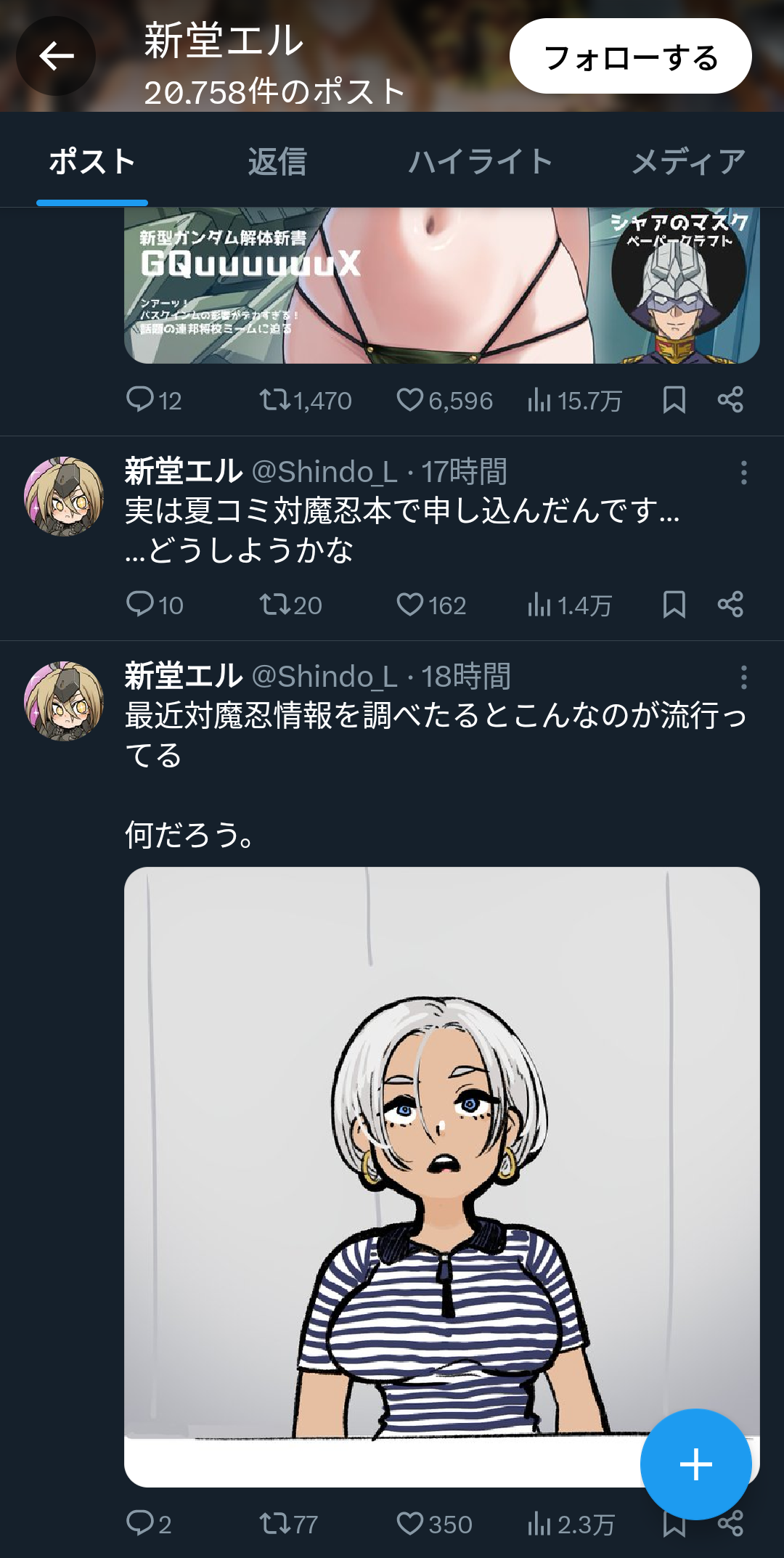Switch to the 返信 tab
The image size is (784, 1558).
[277, 162]
